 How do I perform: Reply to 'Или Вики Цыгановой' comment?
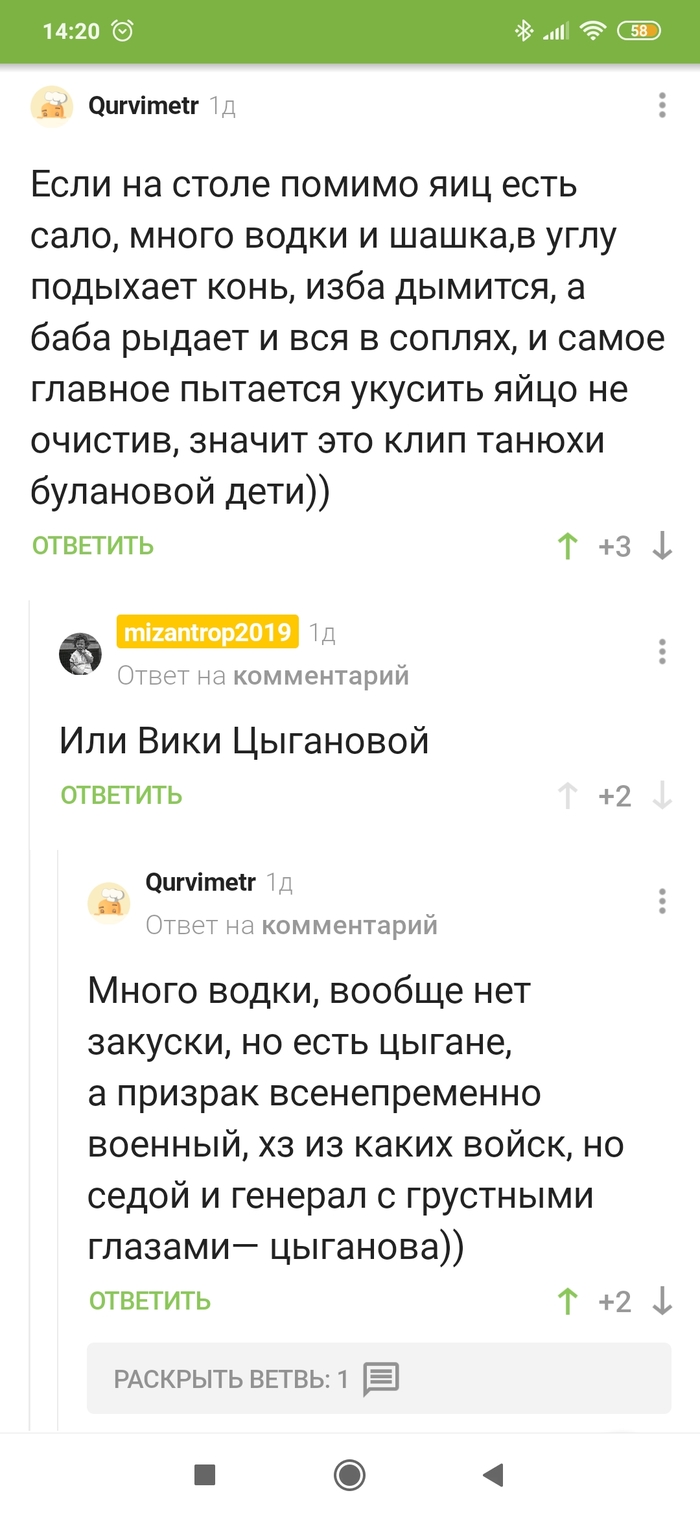coord(121,796)
